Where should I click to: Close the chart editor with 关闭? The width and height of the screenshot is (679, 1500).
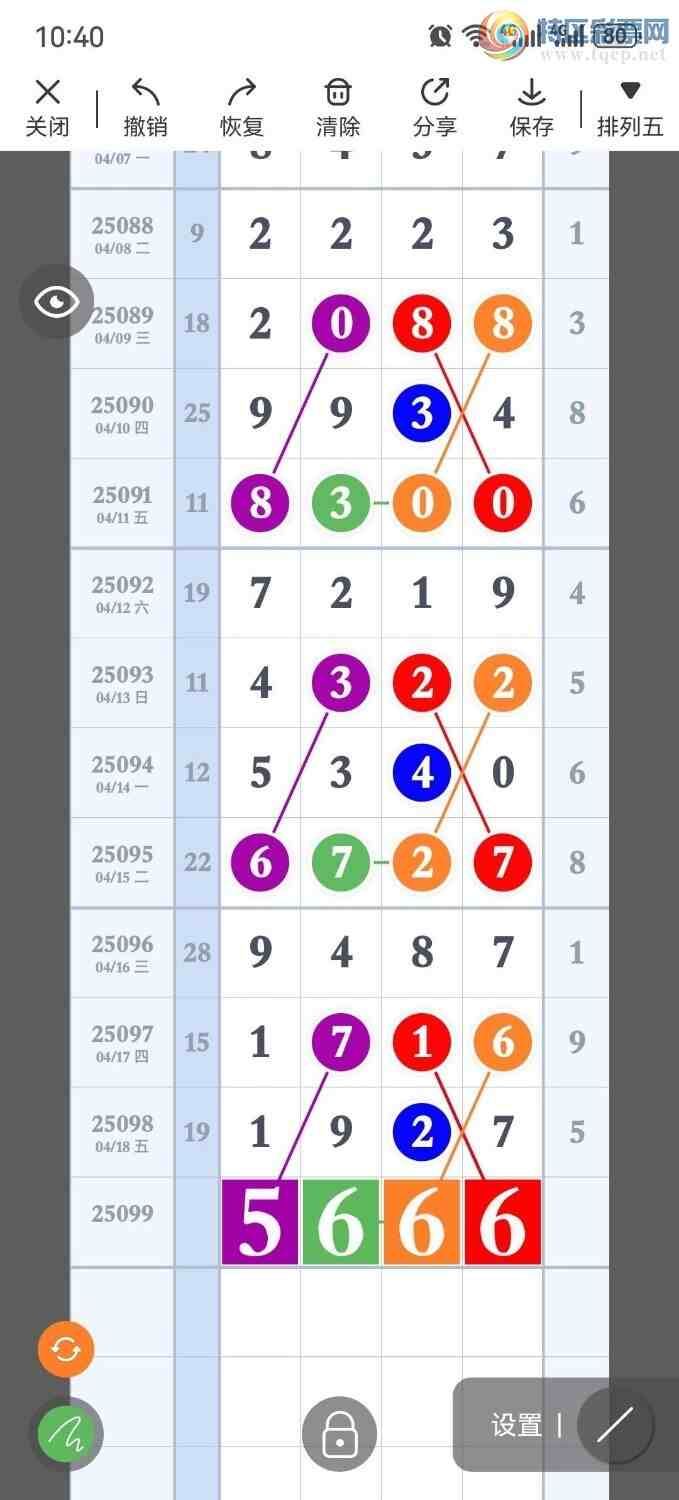point(47,108)
